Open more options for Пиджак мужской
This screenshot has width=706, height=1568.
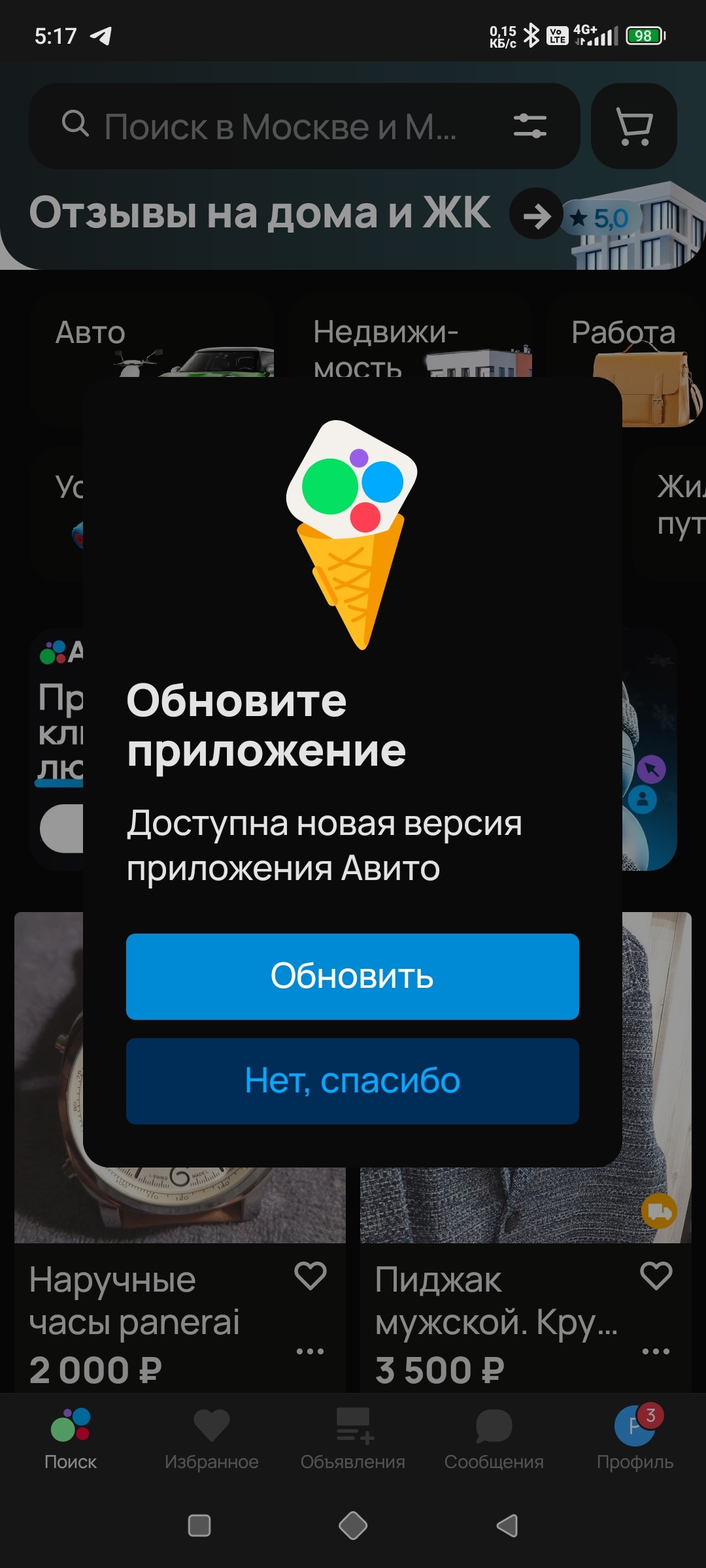pyautogui.click(x=656, y=1351)
